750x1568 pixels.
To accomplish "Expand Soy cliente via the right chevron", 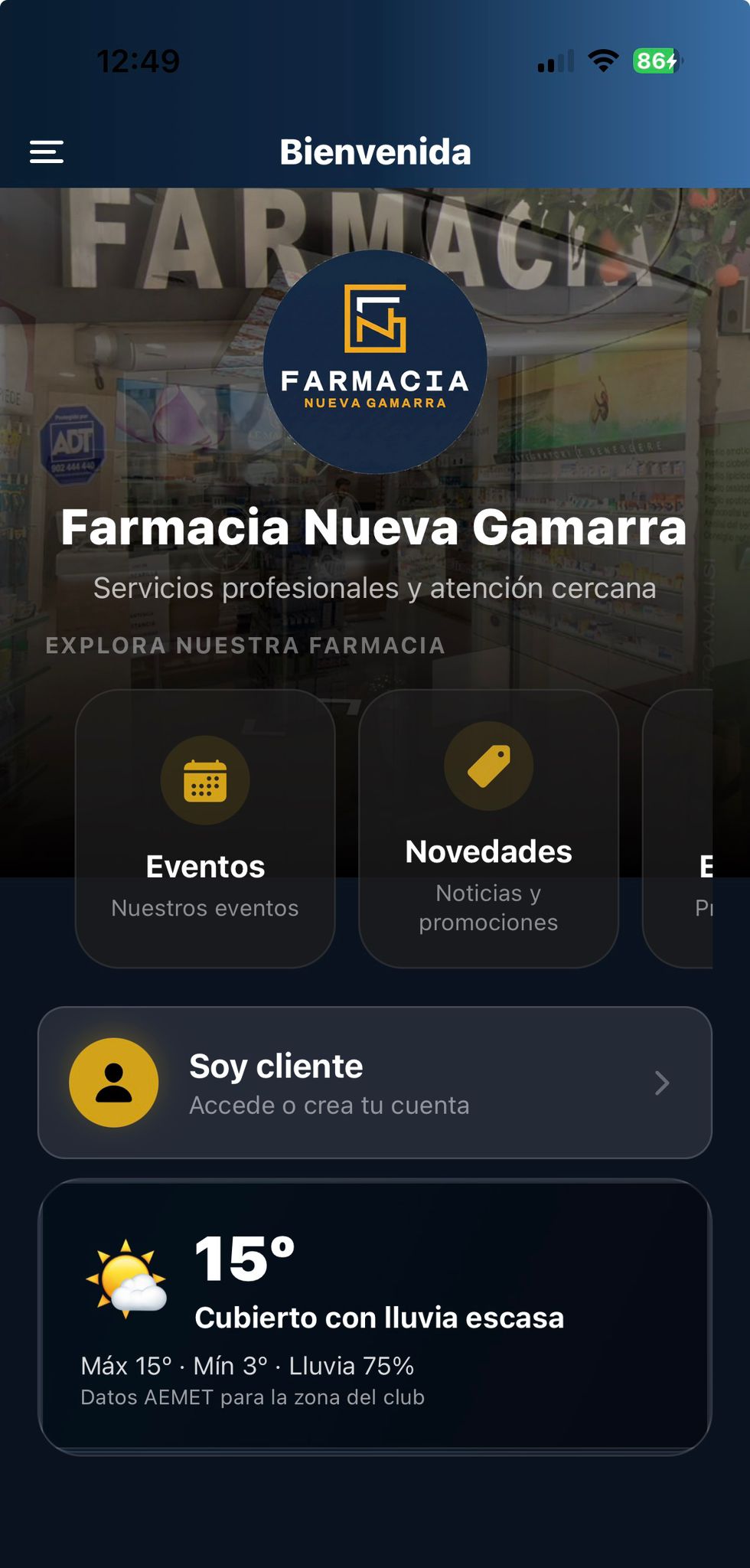I will [x=661, y=1082].
